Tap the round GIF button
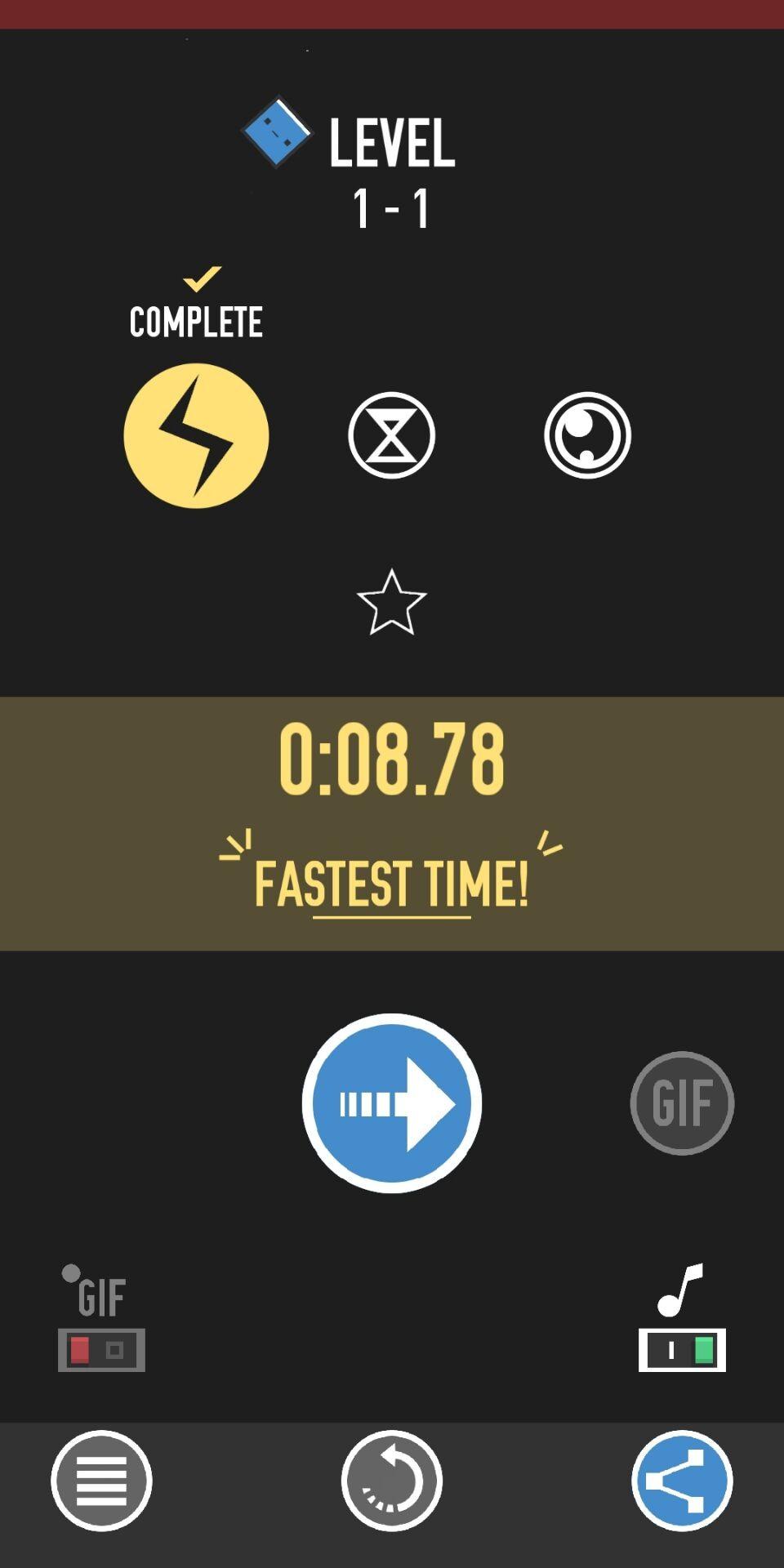The image size is (784, 1568). click(x=681, y=1102)
